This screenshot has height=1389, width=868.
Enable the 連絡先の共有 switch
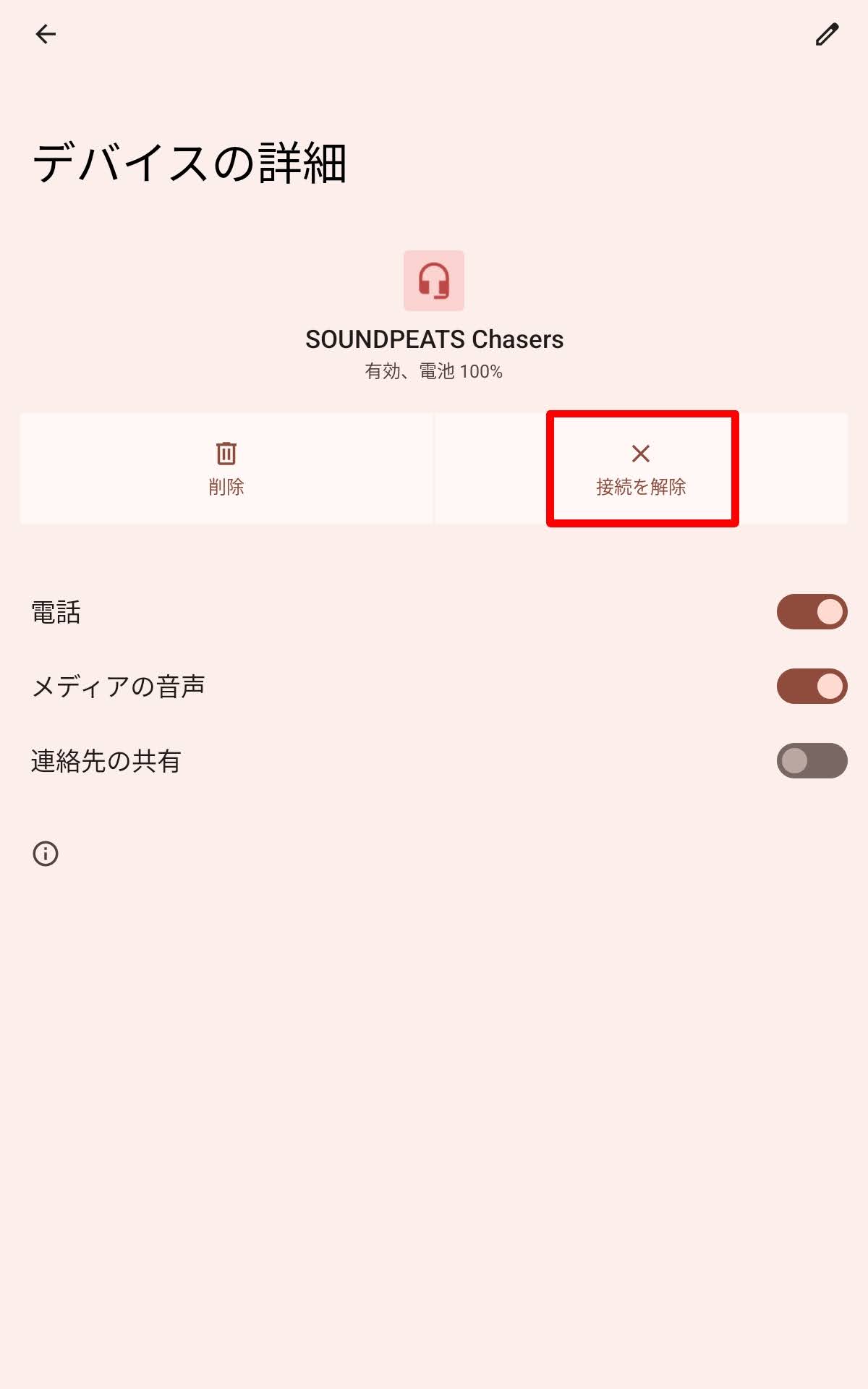coord(812,760)
